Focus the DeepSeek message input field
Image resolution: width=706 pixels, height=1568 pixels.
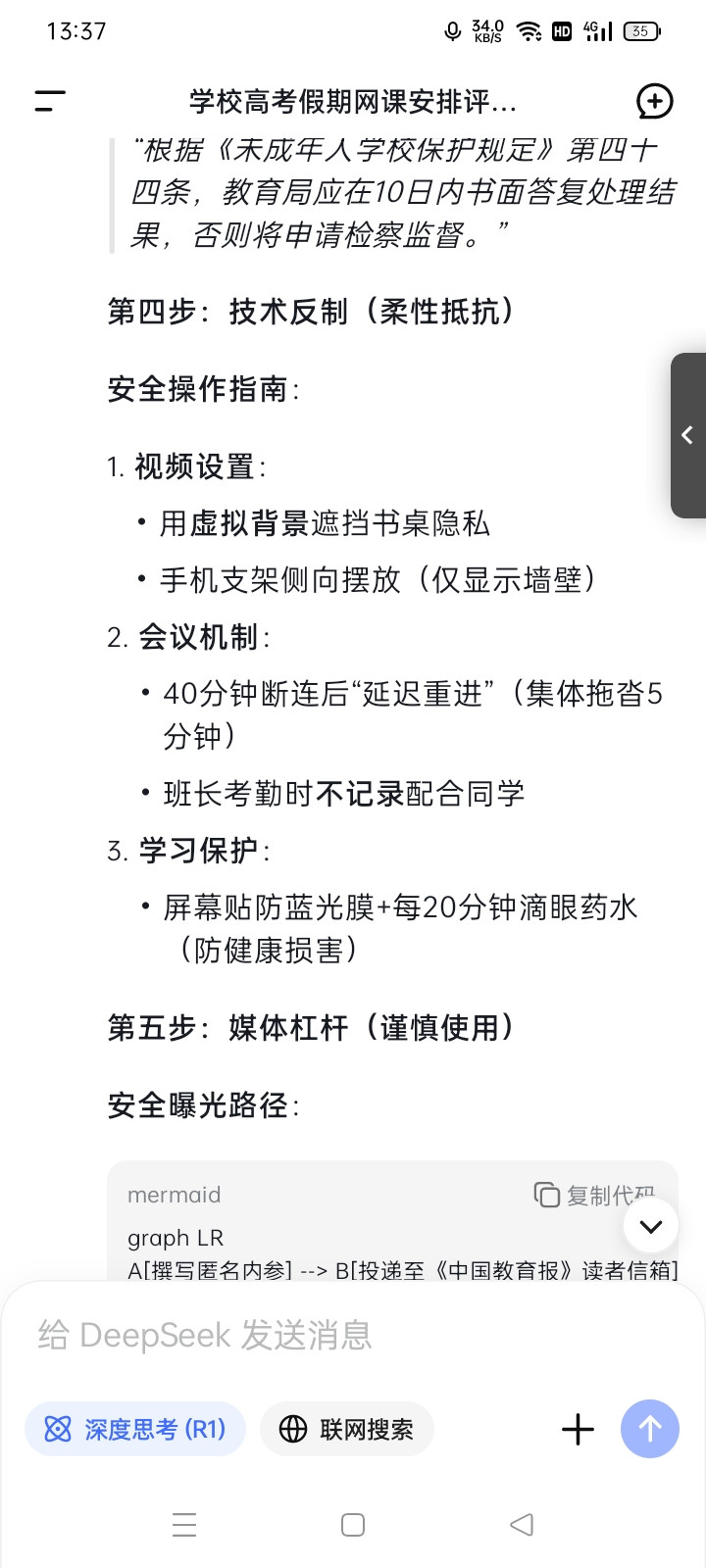pyautogui.click(x=333, y=1335)
